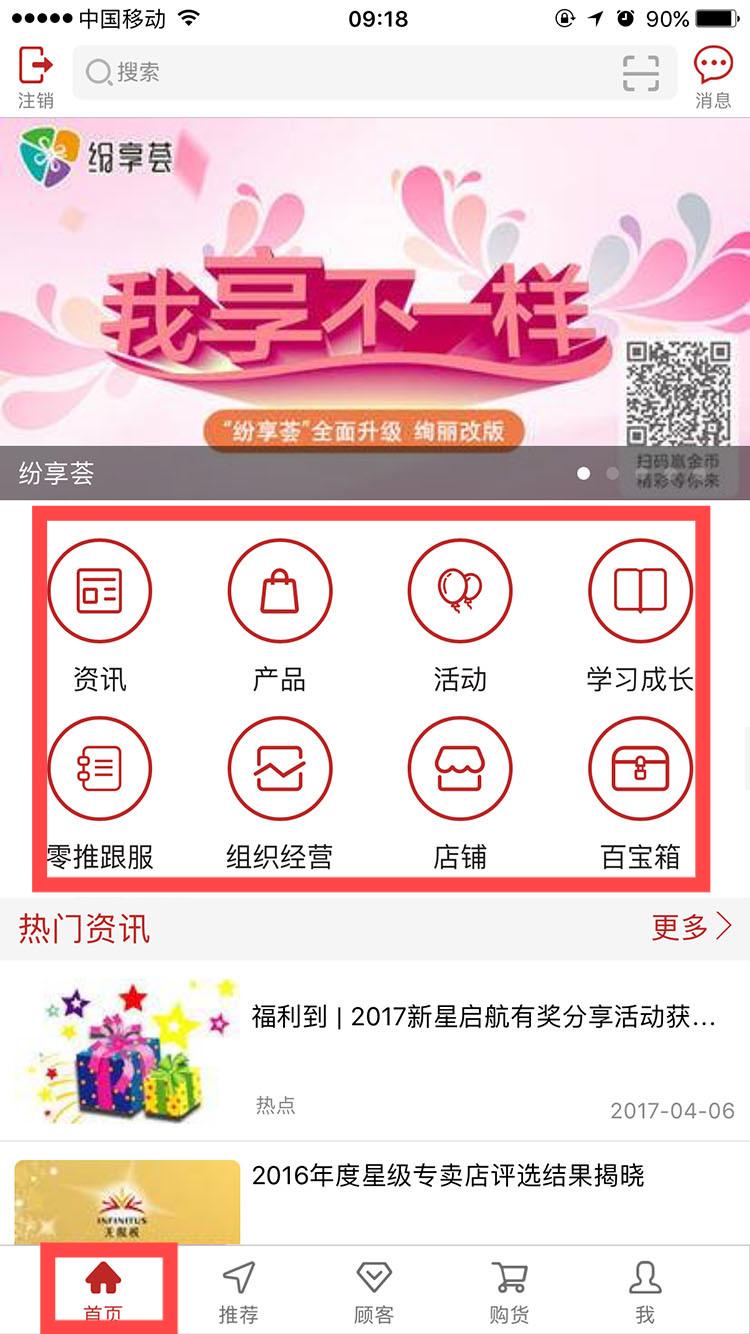750x1334 pixels.
Task: View 更多 hot news
Action: [692, 927]
